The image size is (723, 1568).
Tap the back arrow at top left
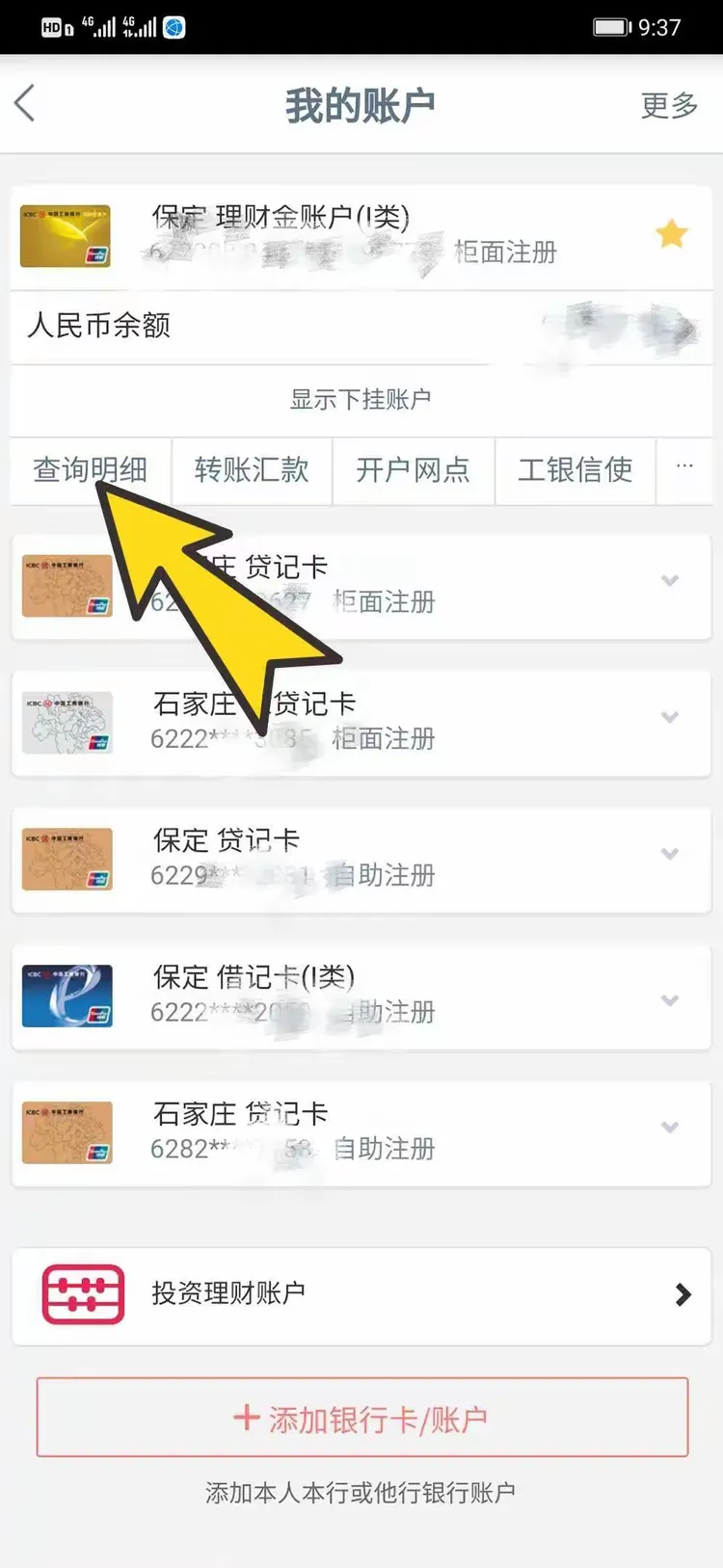pos(24,103)
